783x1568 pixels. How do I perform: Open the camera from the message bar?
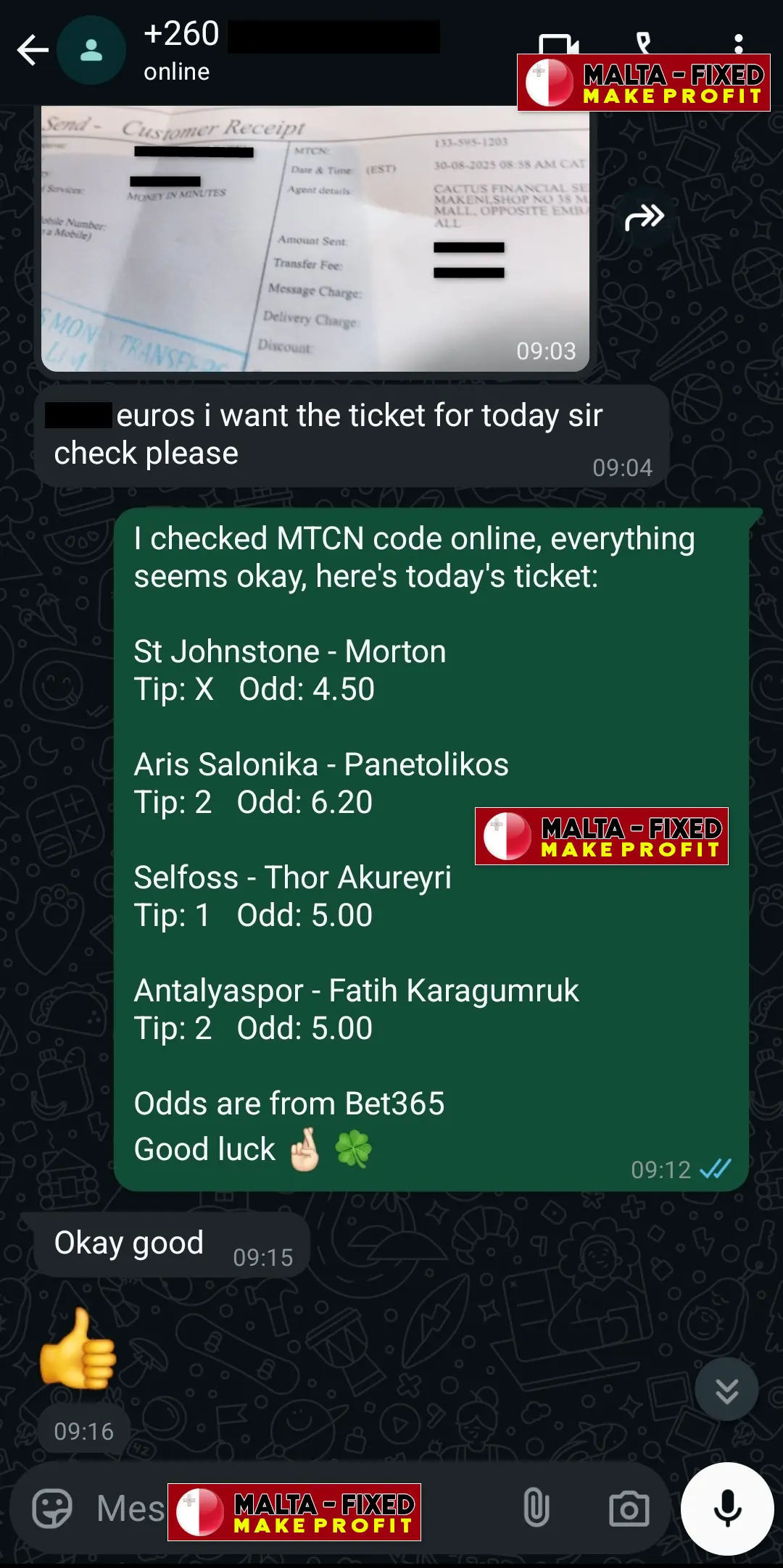tap(629, 1509)
